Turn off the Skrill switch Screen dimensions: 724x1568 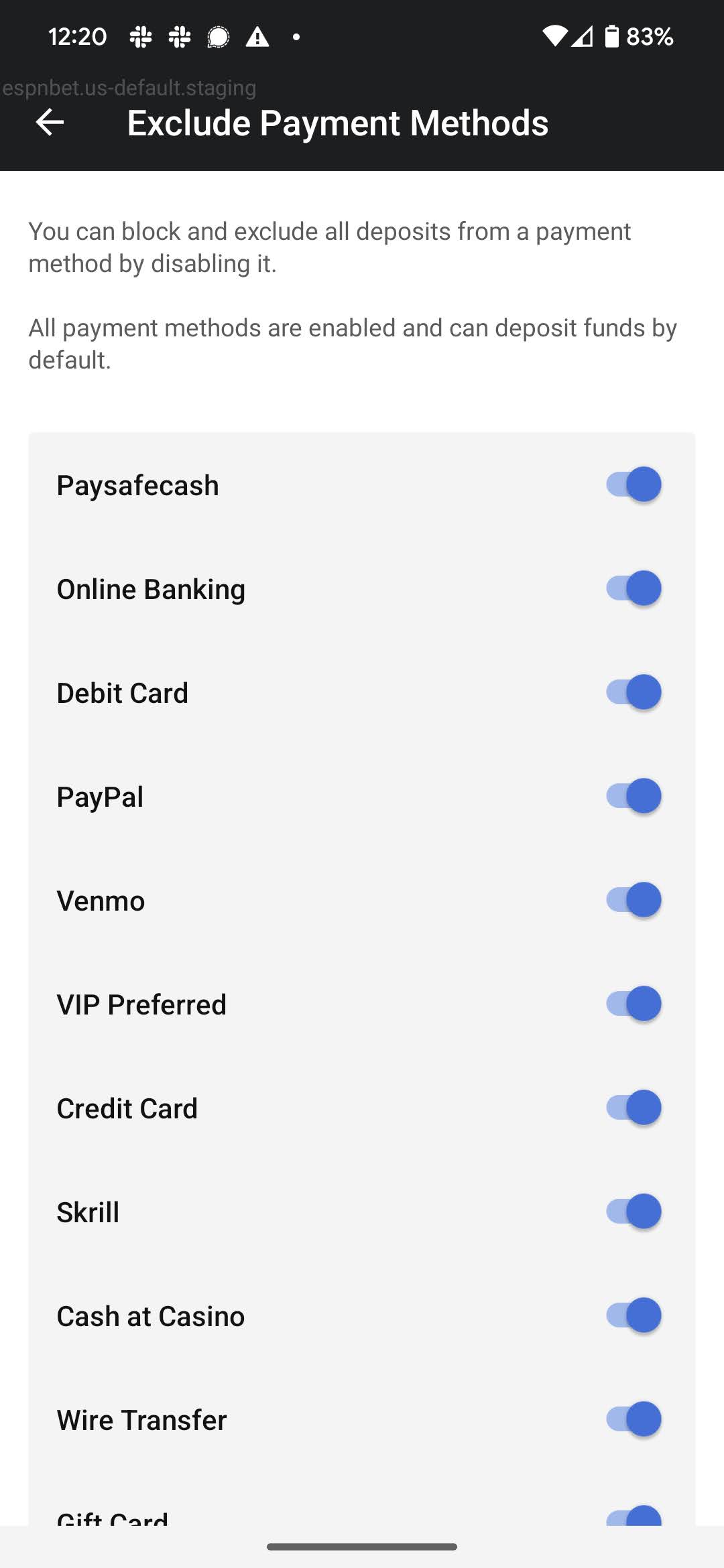(633, 1212)
